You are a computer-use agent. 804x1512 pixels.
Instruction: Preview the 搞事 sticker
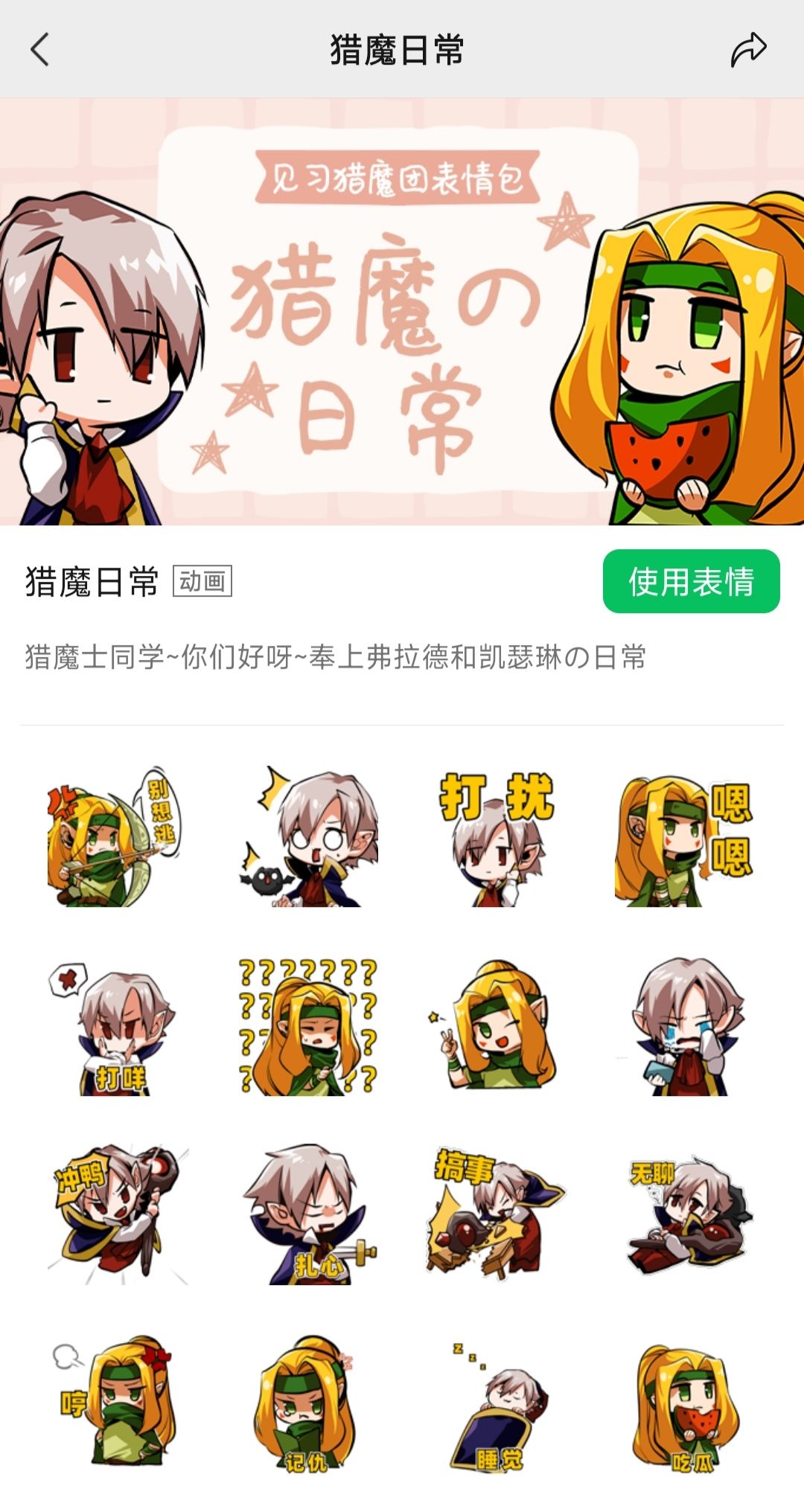[497, 1213]
